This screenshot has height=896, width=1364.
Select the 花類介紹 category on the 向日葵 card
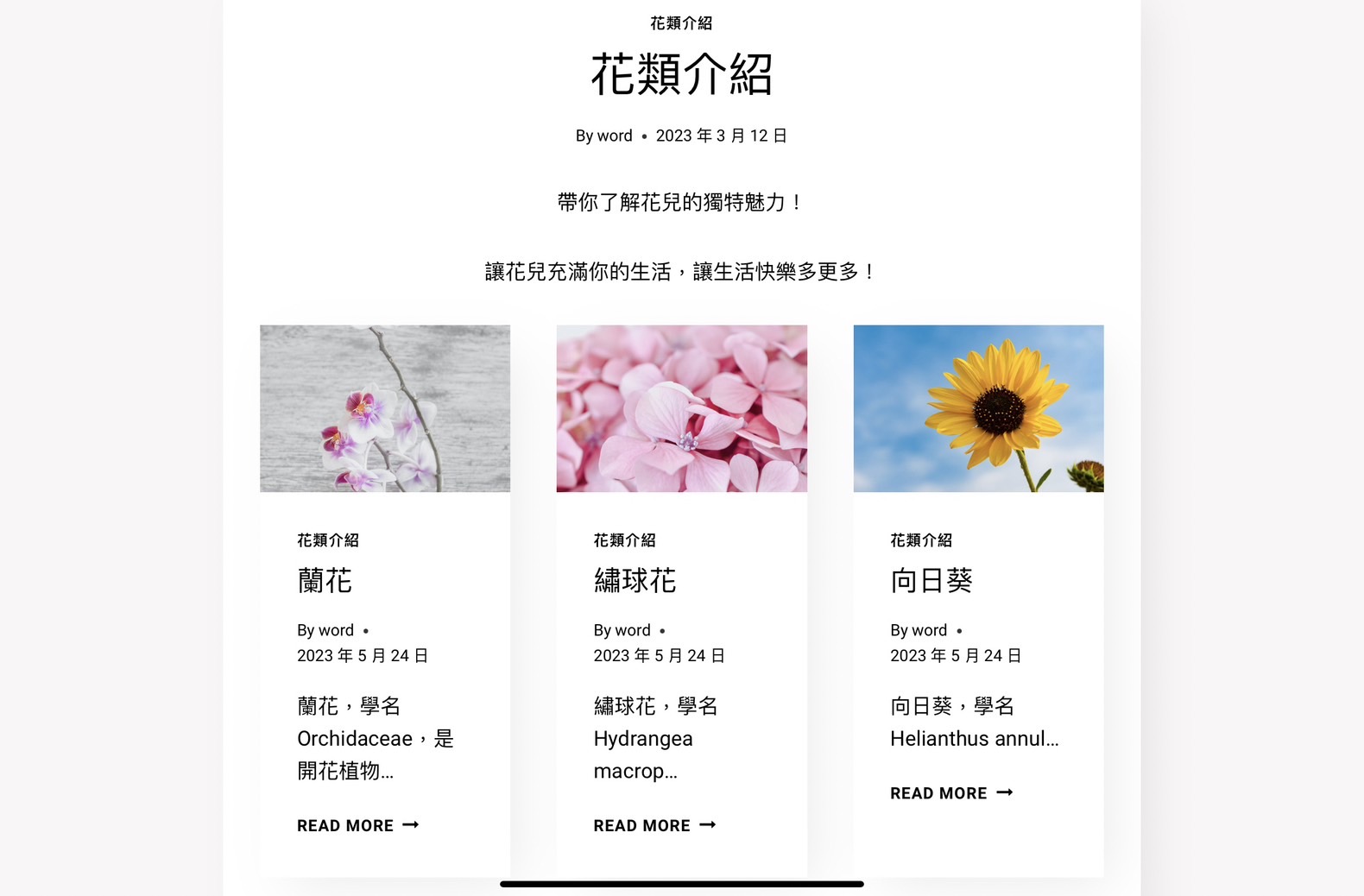921,540
